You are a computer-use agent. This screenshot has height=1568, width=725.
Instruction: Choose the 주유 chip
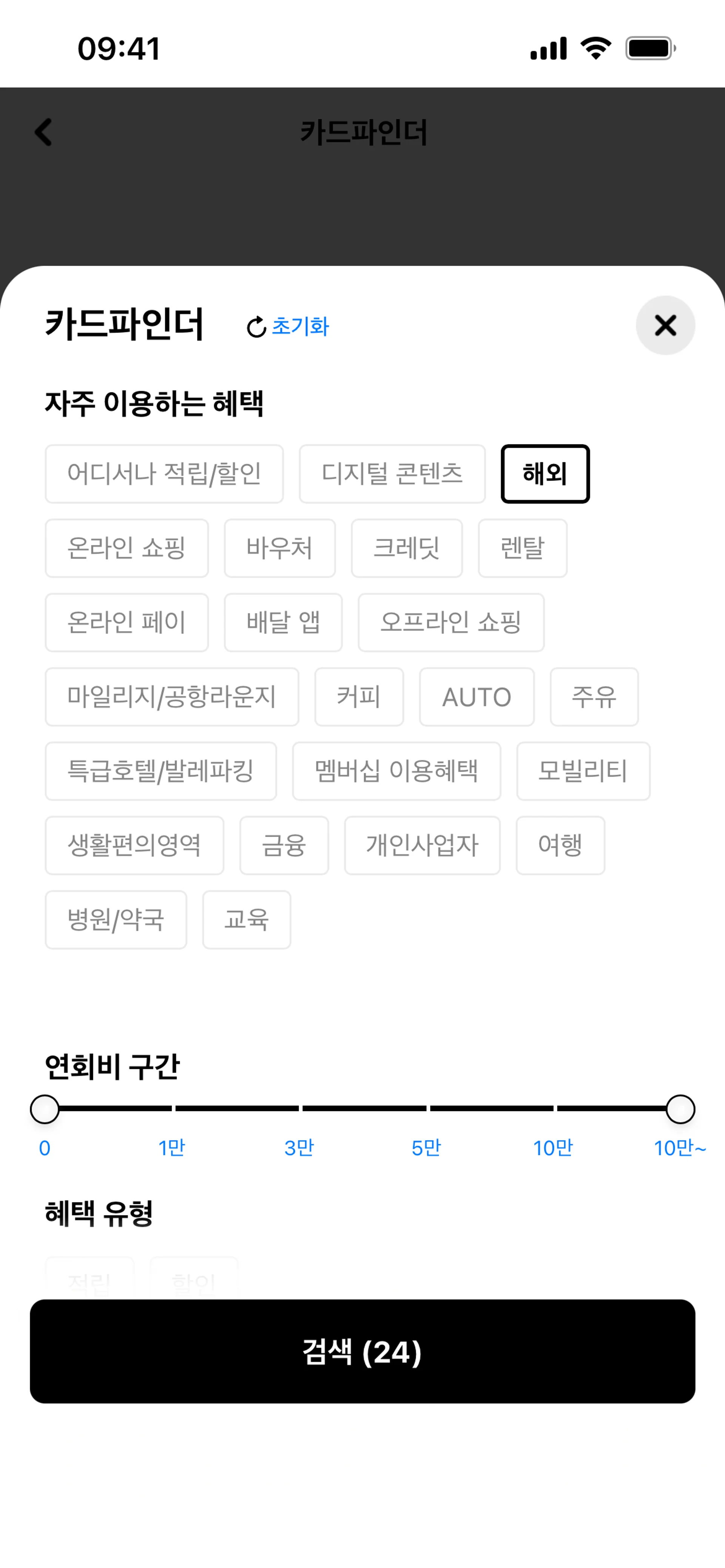(594, 696)
